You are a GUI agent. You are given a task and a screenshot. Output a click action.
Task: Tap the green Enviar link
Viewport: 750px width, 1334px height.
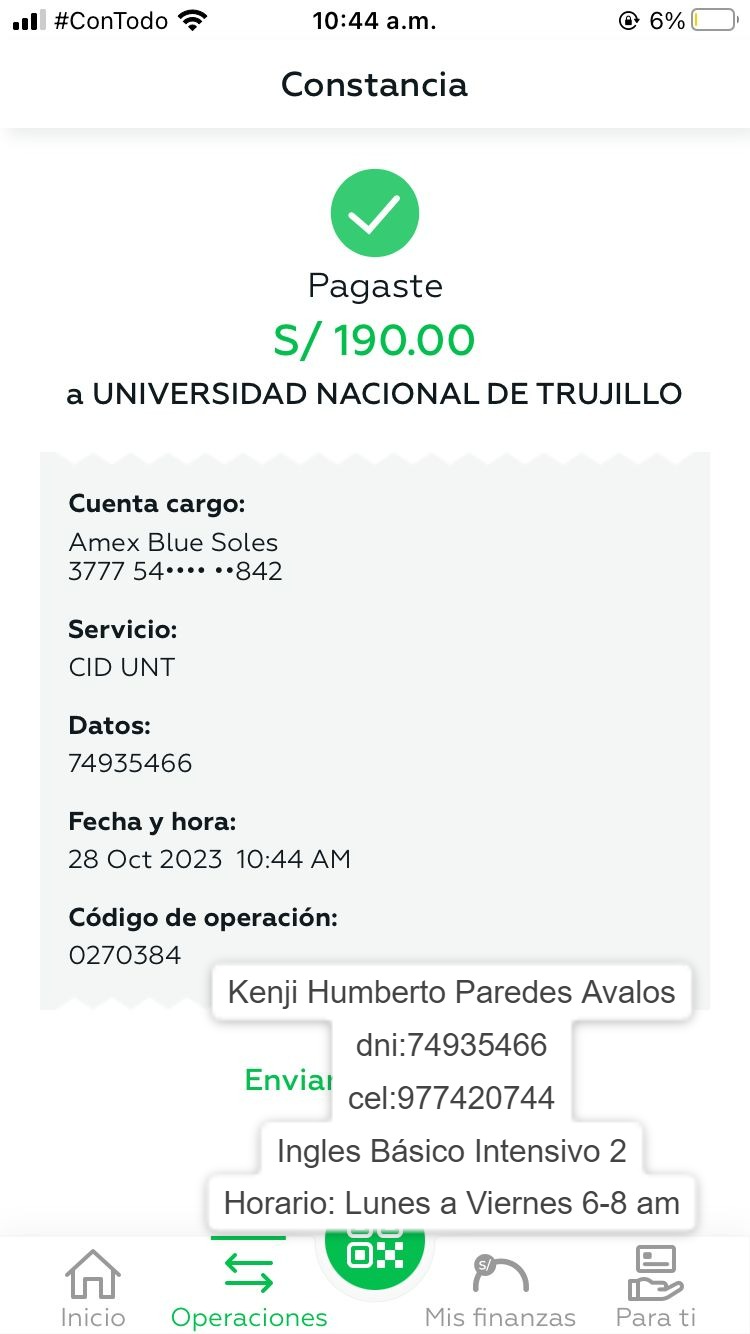[288, 1080]
